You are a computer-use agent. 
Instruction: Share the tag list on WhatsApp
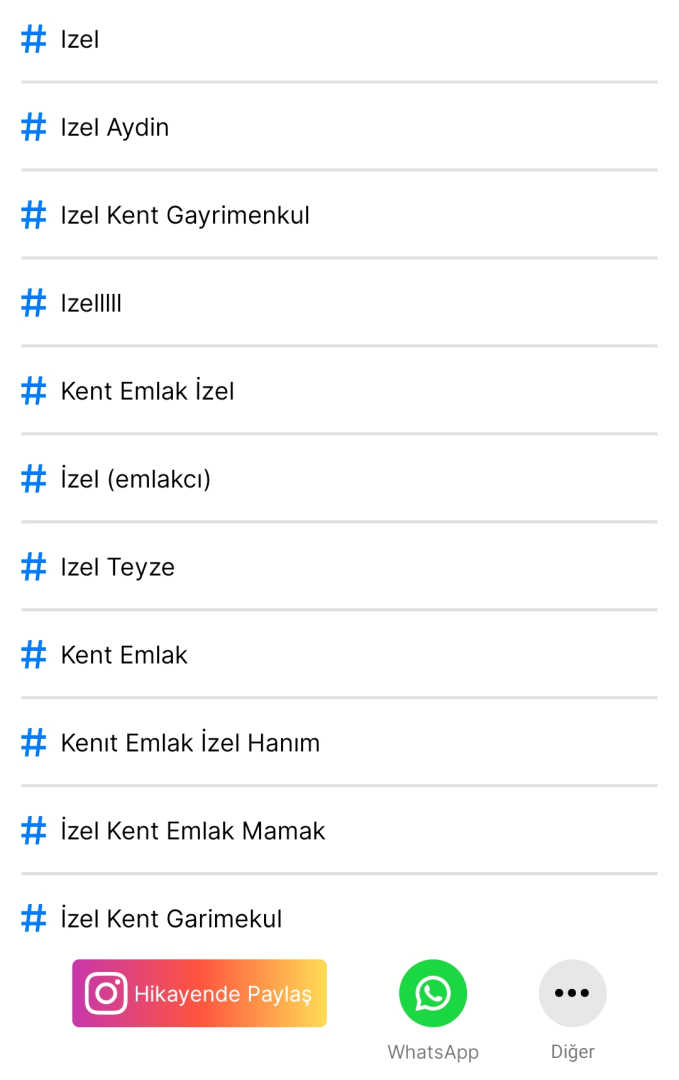tap(433, 993)
